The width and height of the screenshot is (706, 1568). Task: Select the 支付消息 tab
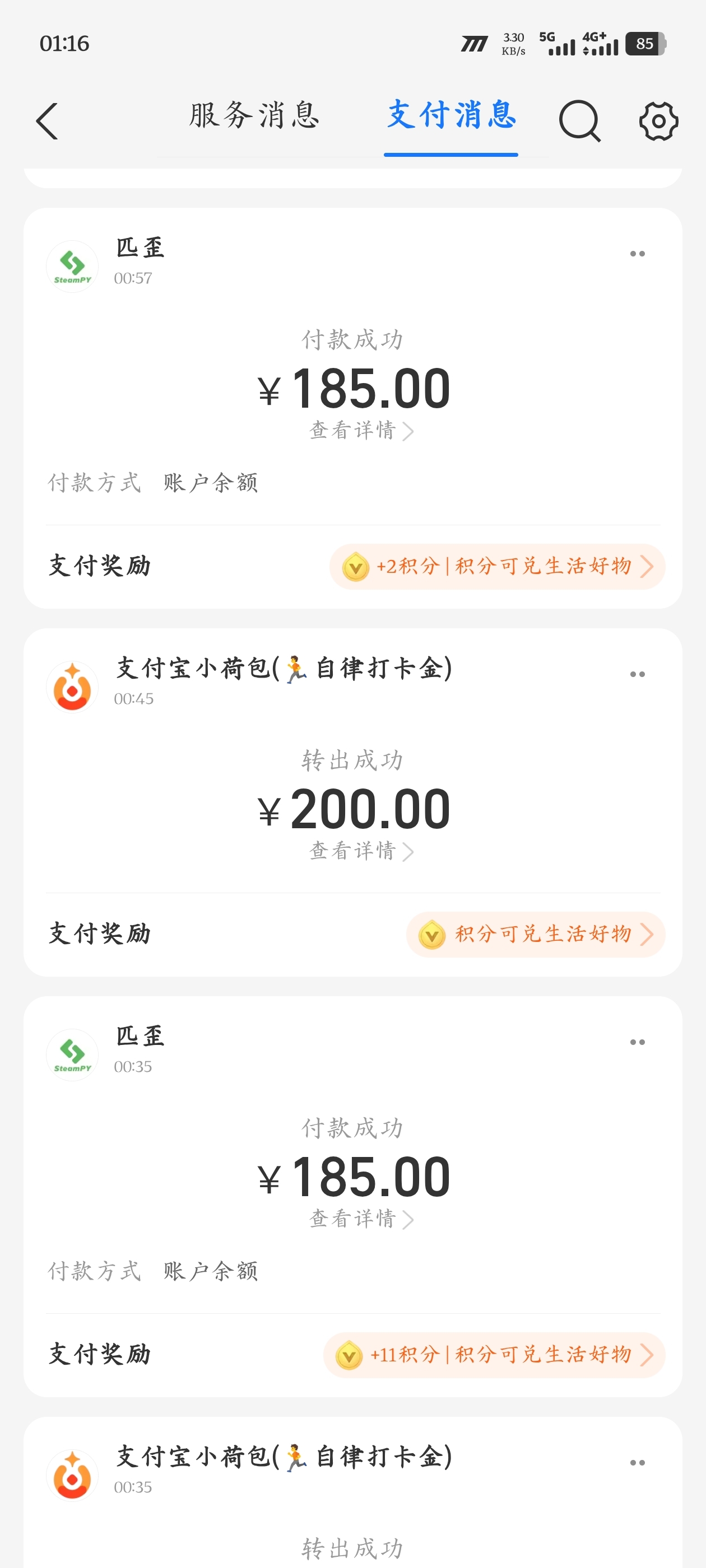(x=452, y=116)
